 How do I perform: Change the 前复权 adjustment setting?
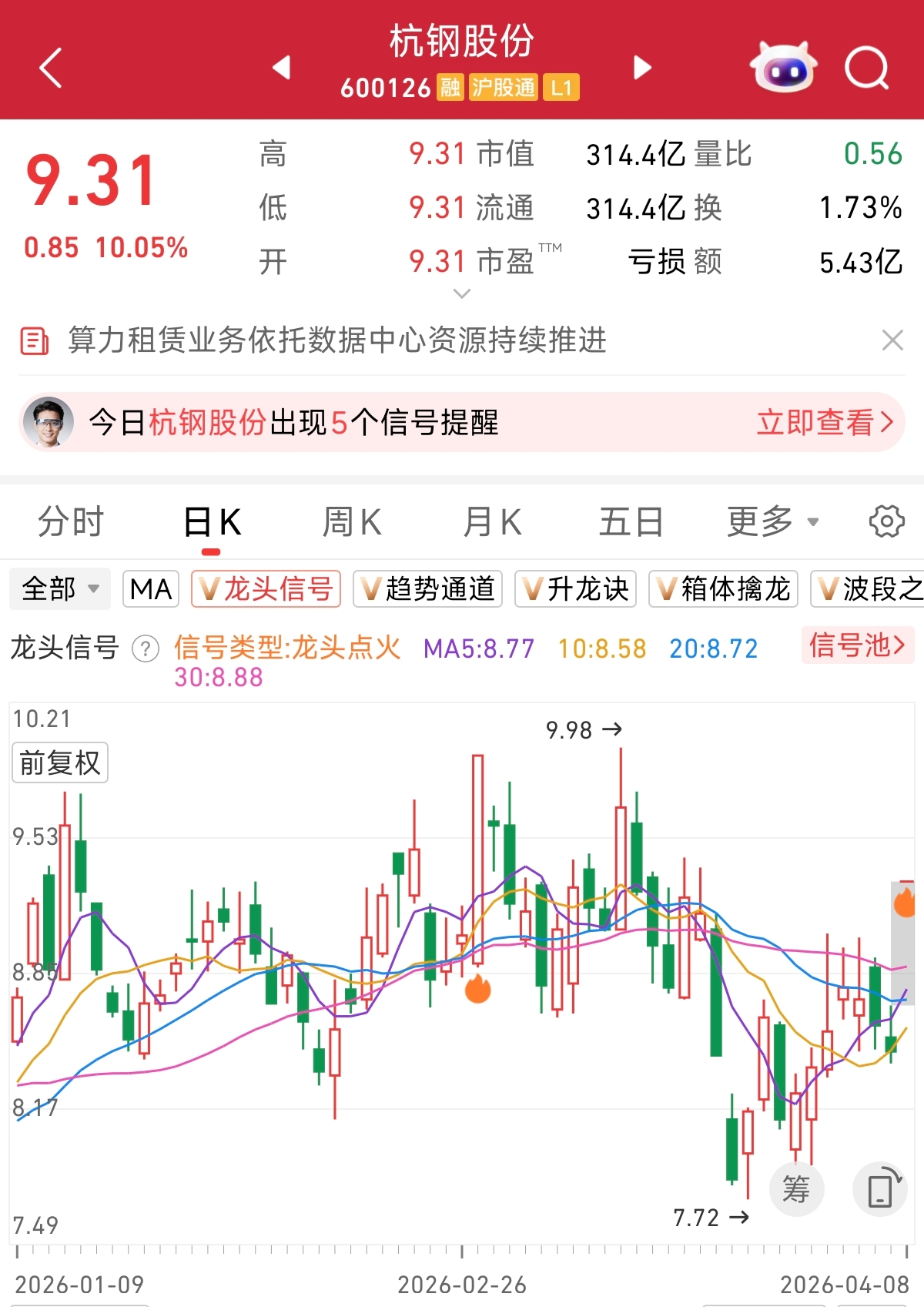point(60,763)
